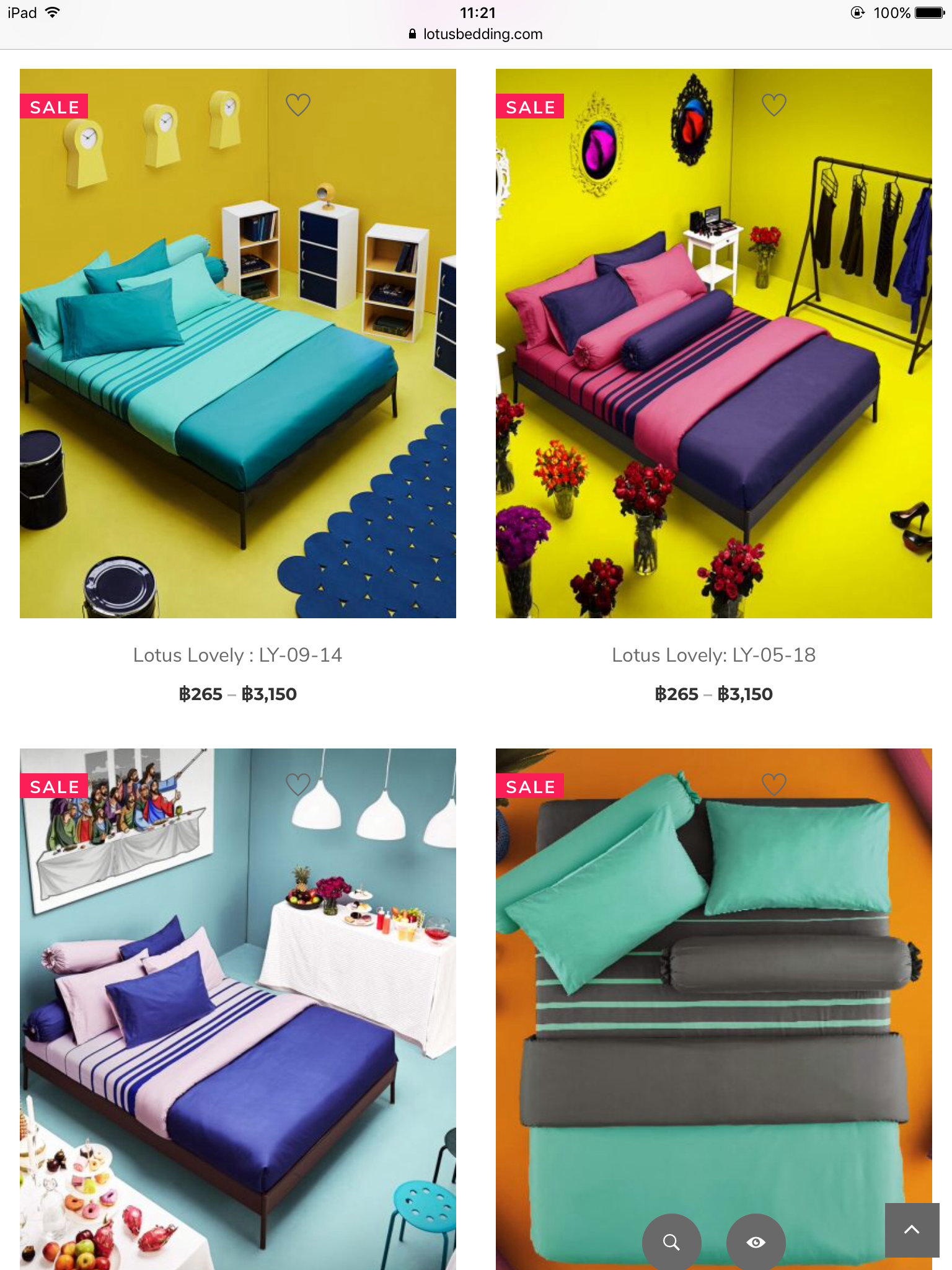Add Lotus Lovely LY-09-14 to wishlist
The width and height of the screenshot is (952, 1270).
coord(297,105)
